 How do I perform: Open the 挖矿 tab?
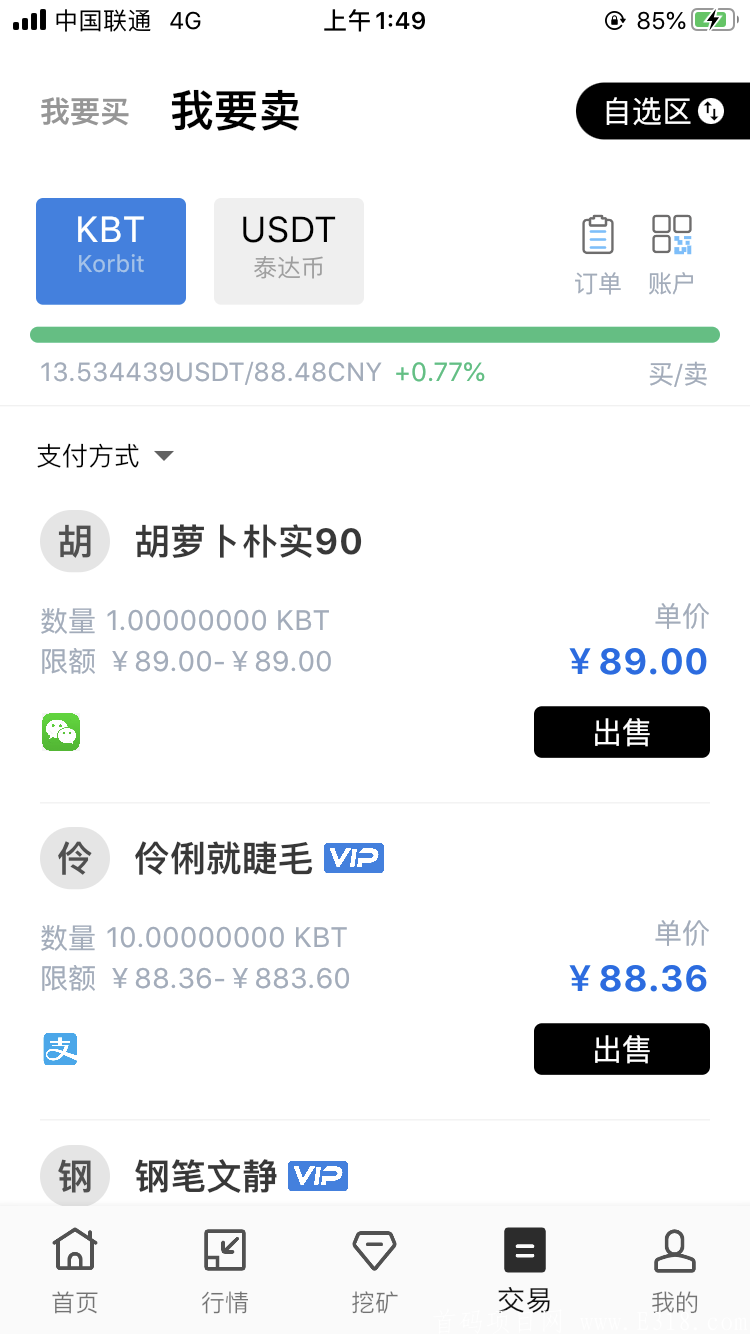click(375, 1271)
